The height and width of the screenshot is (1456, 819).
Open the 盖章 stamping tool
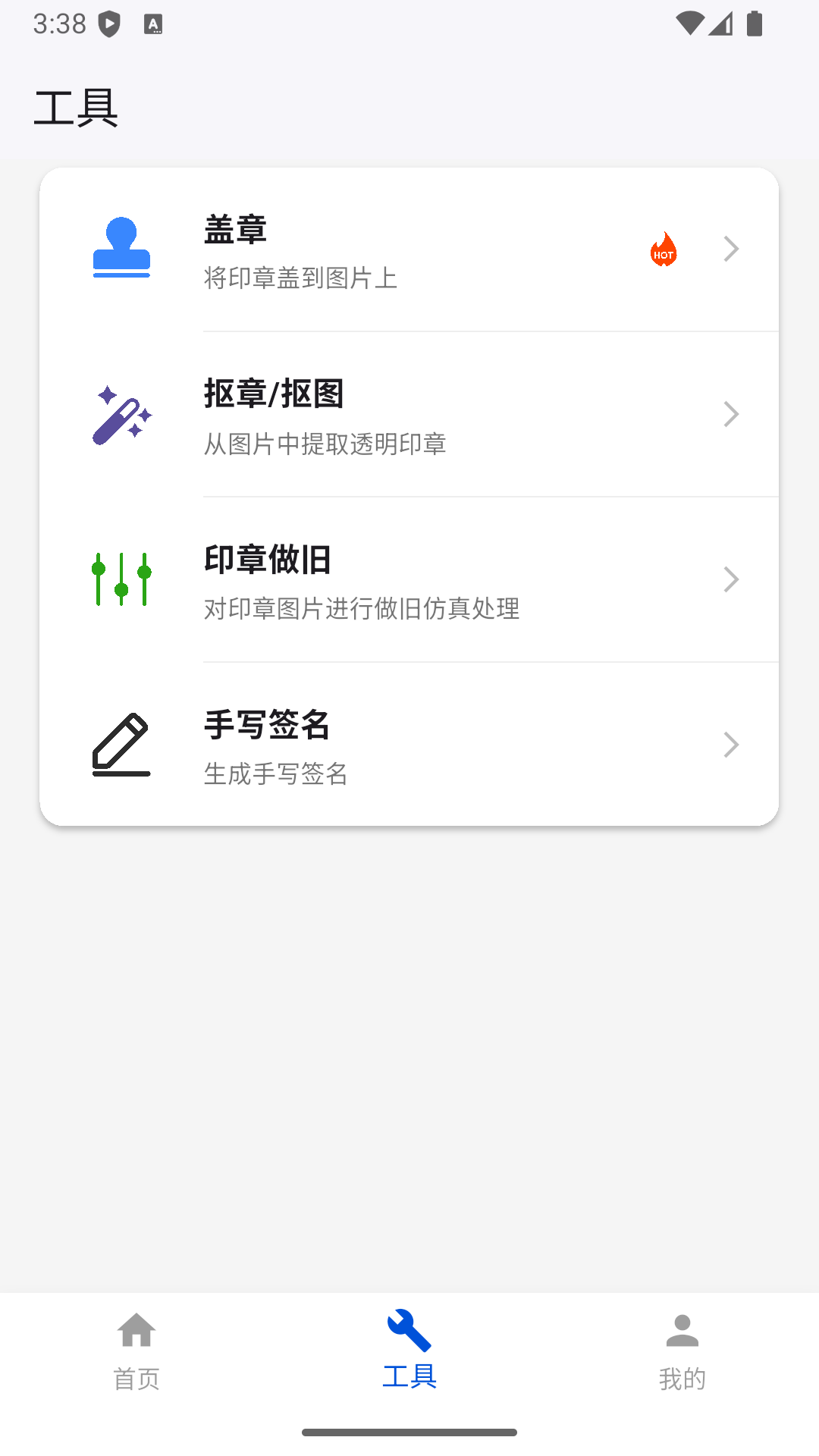tap(409, 249)
